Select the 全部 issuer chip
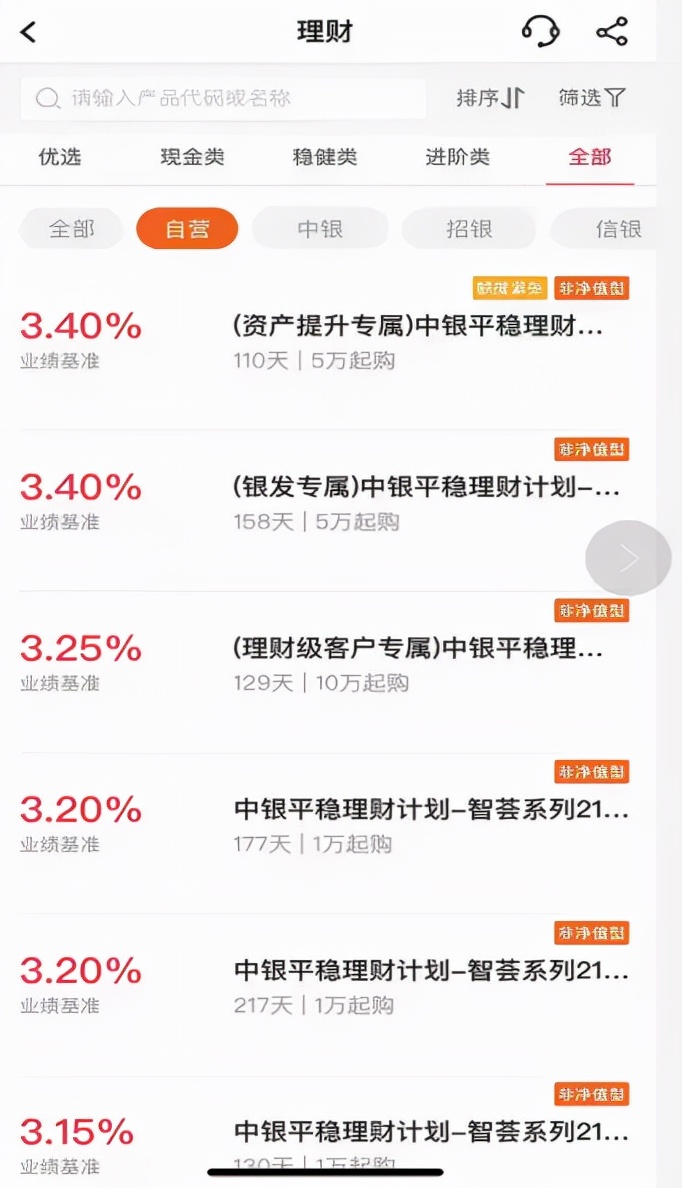 72,229
